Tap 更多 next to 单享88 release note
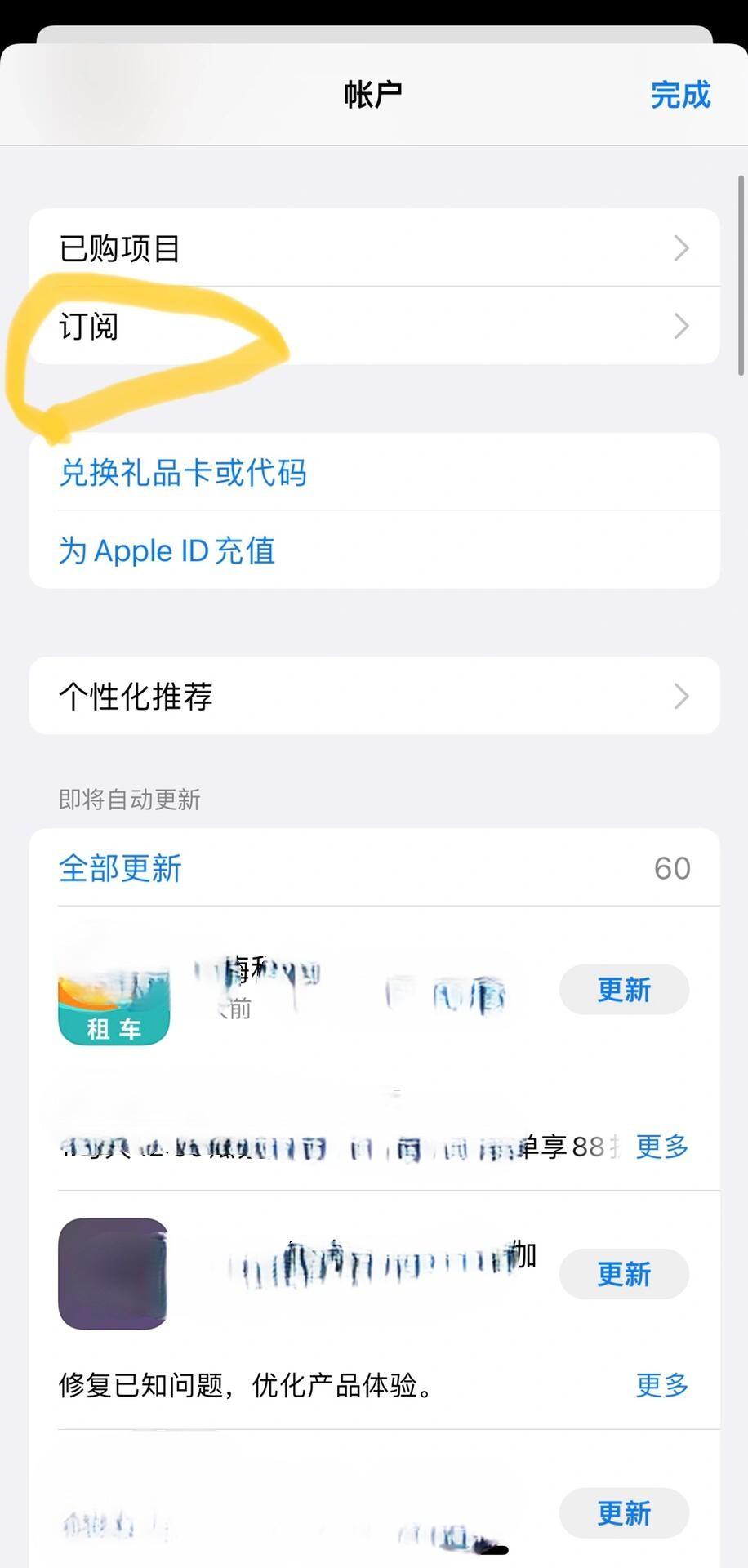The width and height of the screenshot is (748, 1568). (x=661, y=1147)
